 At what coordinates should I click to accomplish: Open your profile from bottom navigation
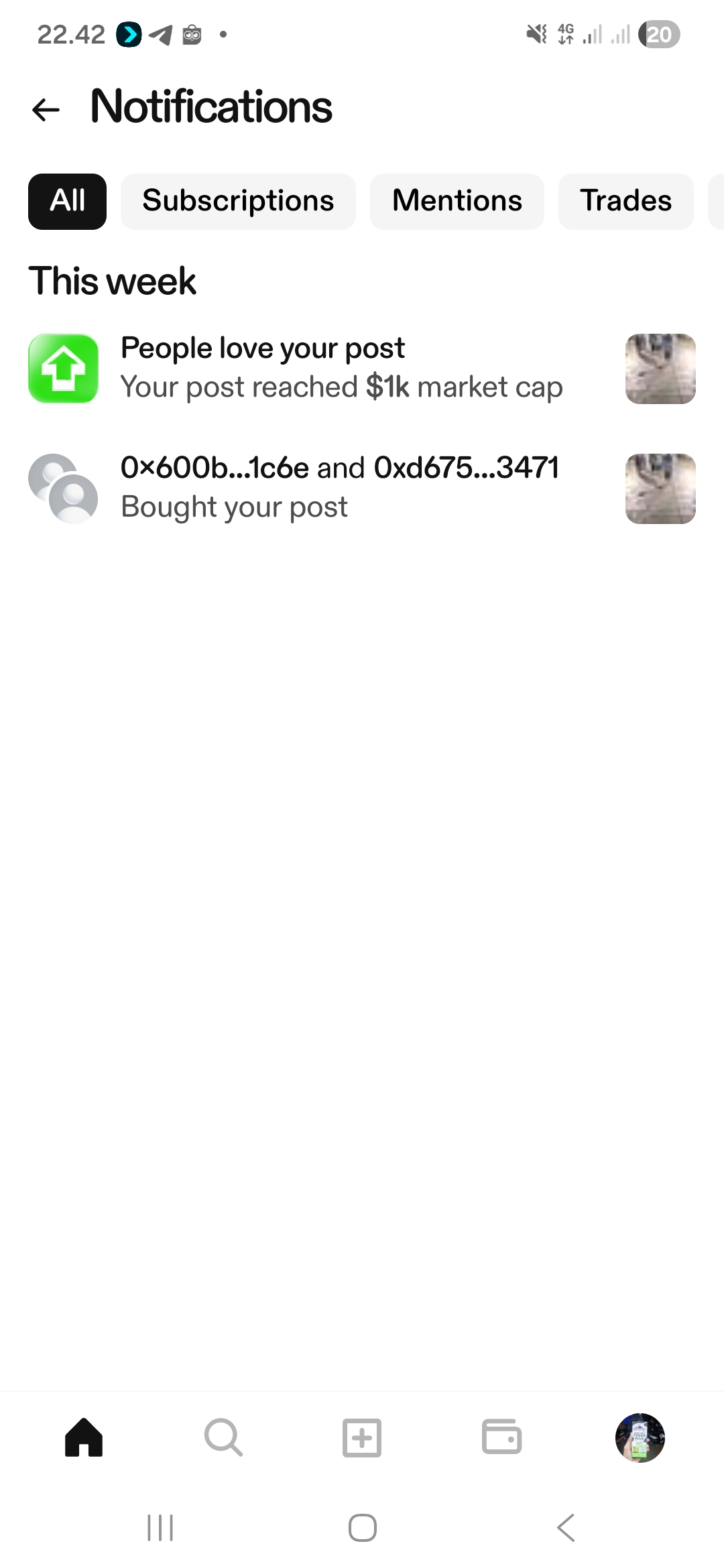(x=640, y=1437)
